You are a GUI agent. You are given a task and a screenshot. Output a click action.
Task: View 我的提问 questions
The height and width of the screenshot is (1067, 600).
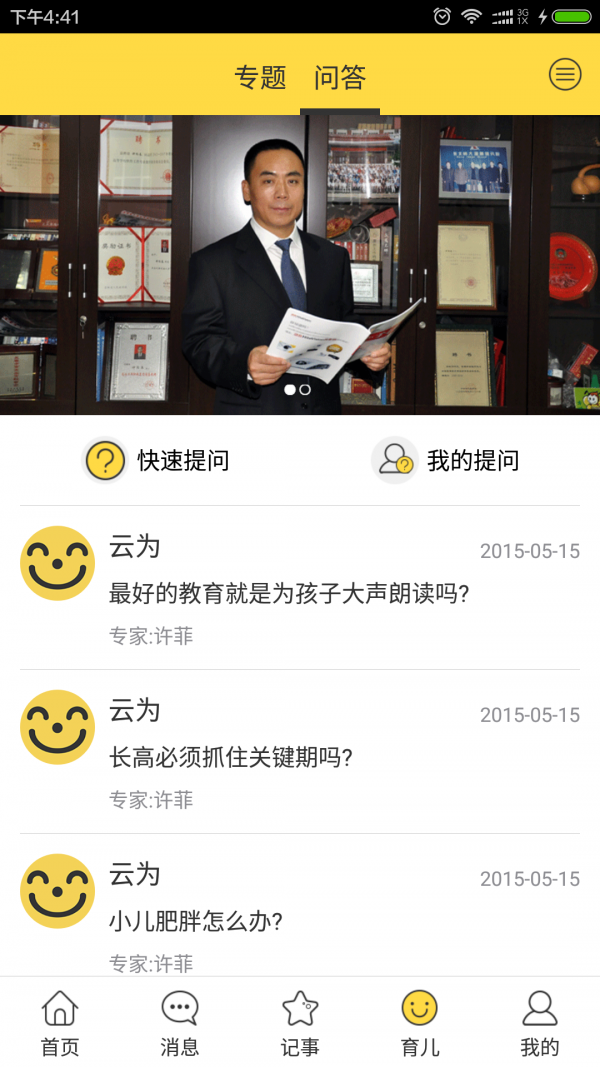[446, 460]
